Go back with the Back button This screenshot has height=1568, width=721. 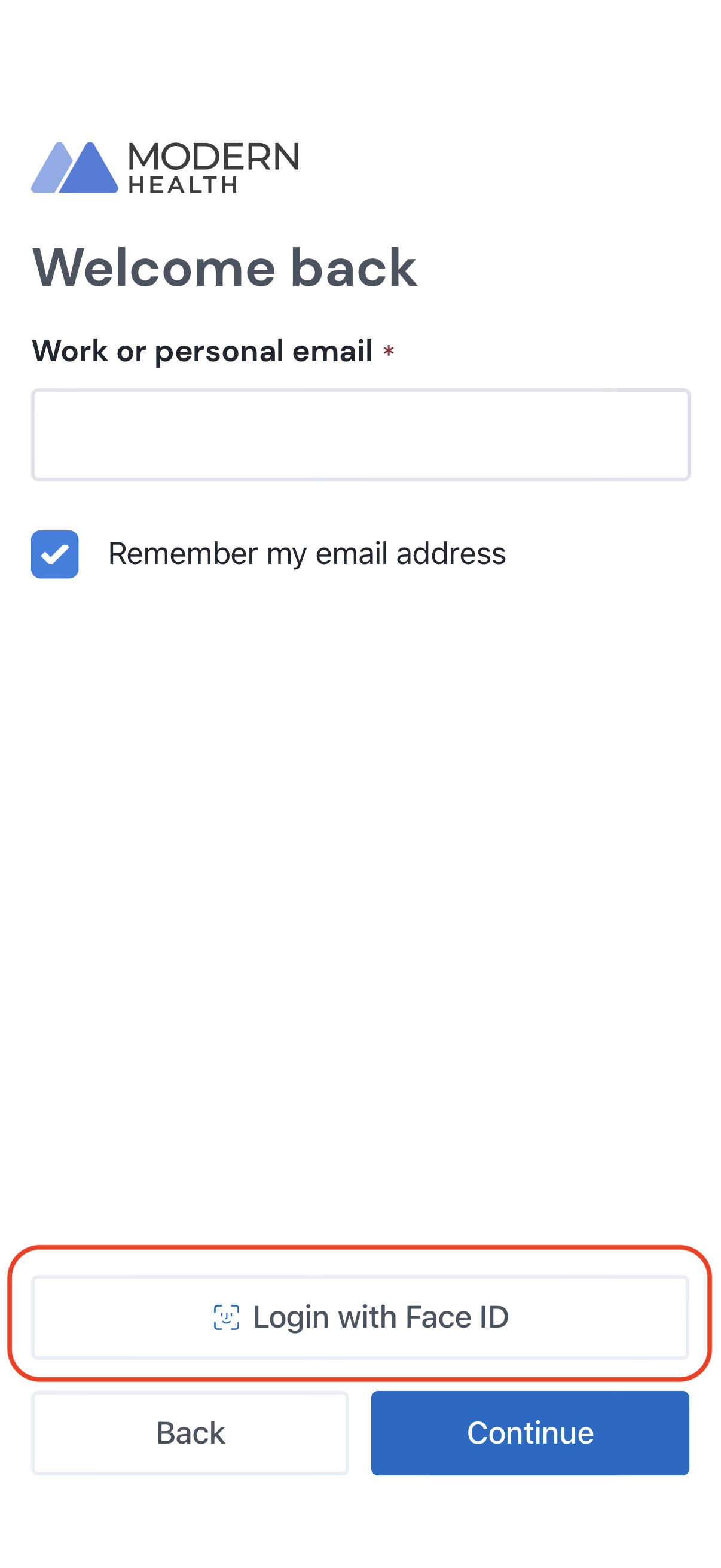(x=191, y=1433)
